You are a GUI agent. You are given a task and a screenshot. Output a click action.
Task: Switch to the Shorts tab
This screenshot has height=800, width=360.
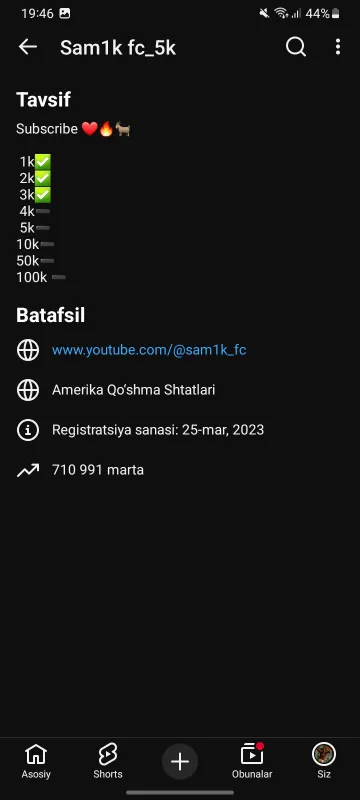(x=108, y=761)
